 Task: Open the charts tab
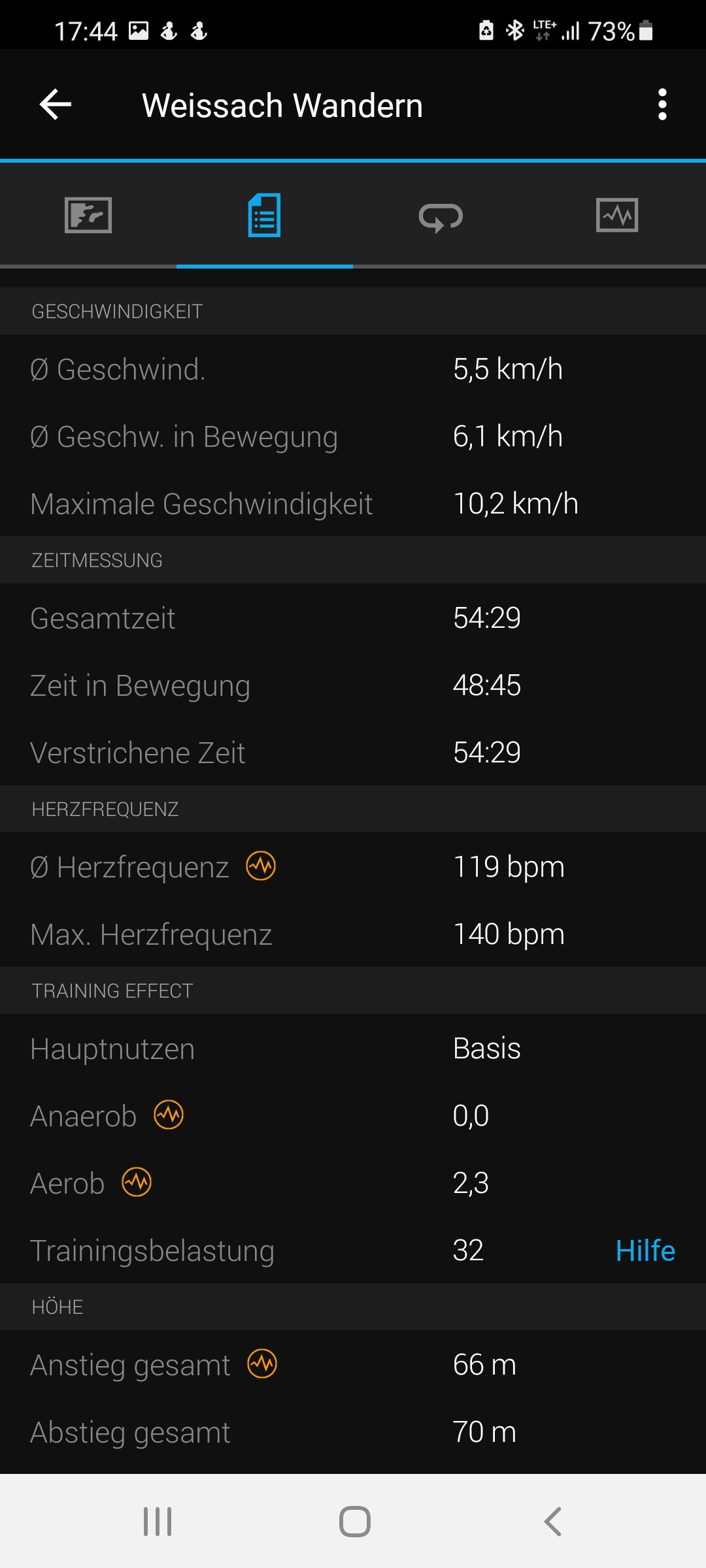coord(618,215)
